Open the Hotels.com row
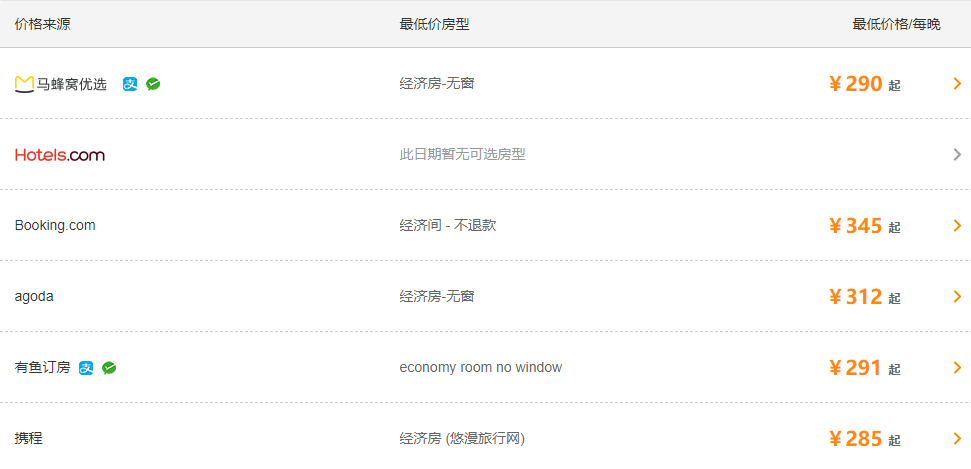Screen dimensions: 971x469 (x=956, y=155)
